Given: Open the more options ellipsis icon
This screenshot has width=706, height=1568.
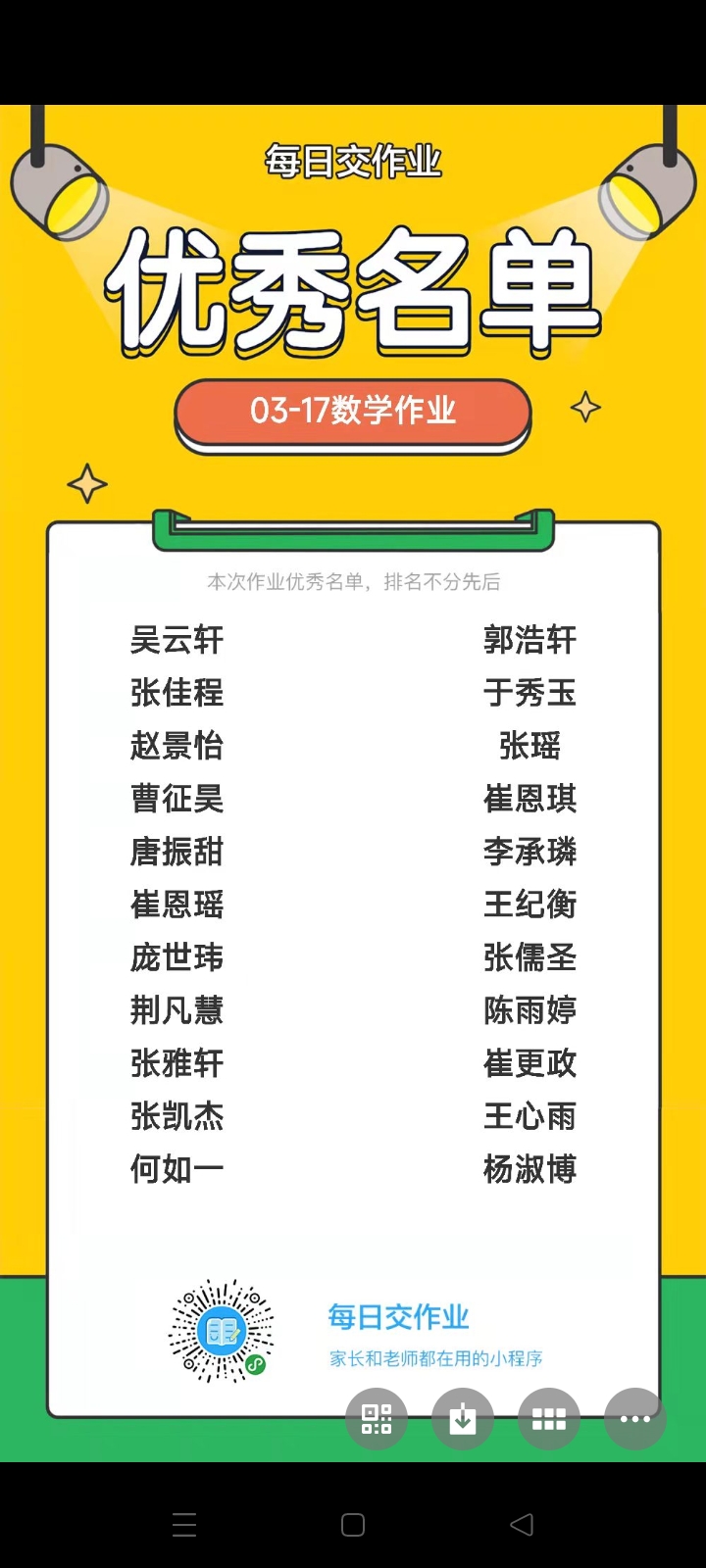Looking at the screenshot, I should pyautogui.click(x=635, y=1418).
